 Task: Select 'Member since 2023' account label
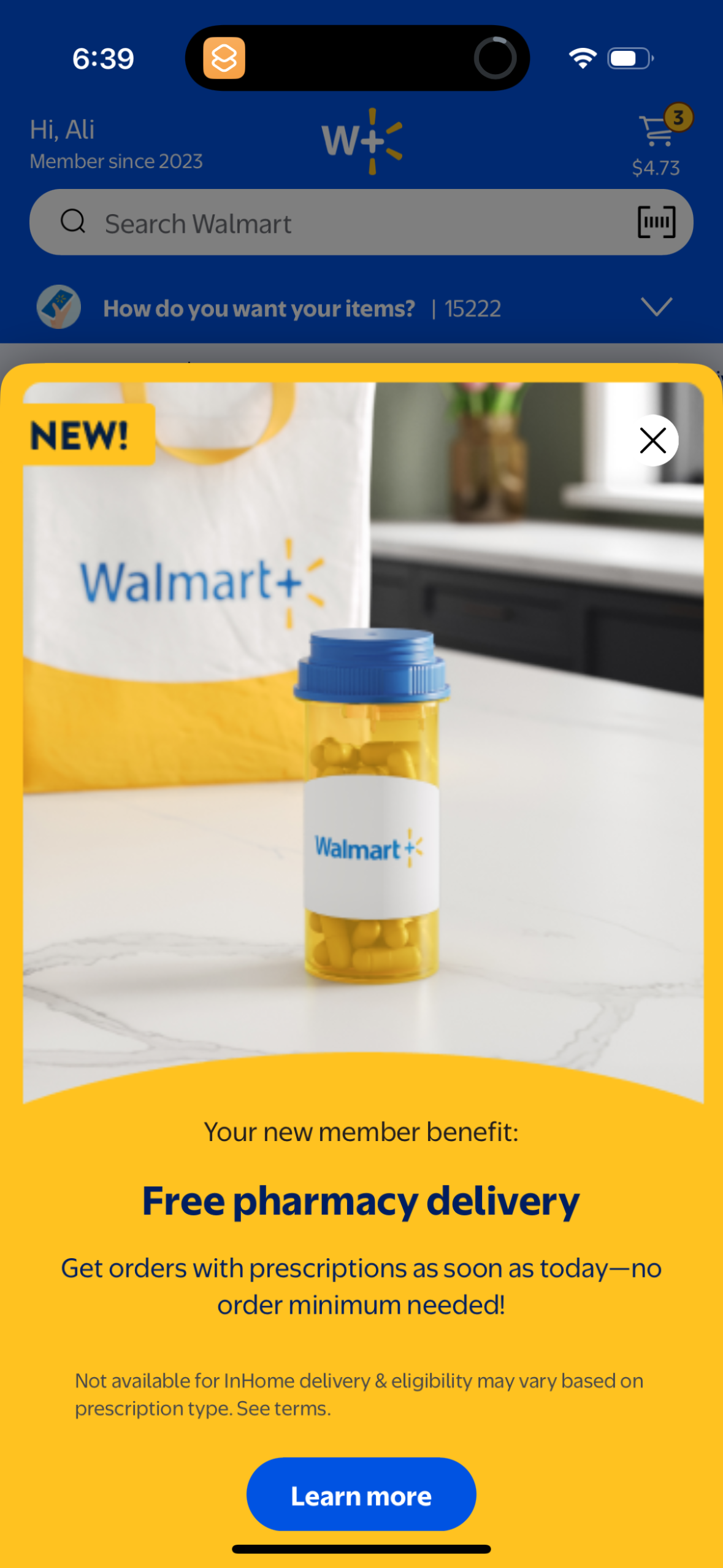pos(116,161)
